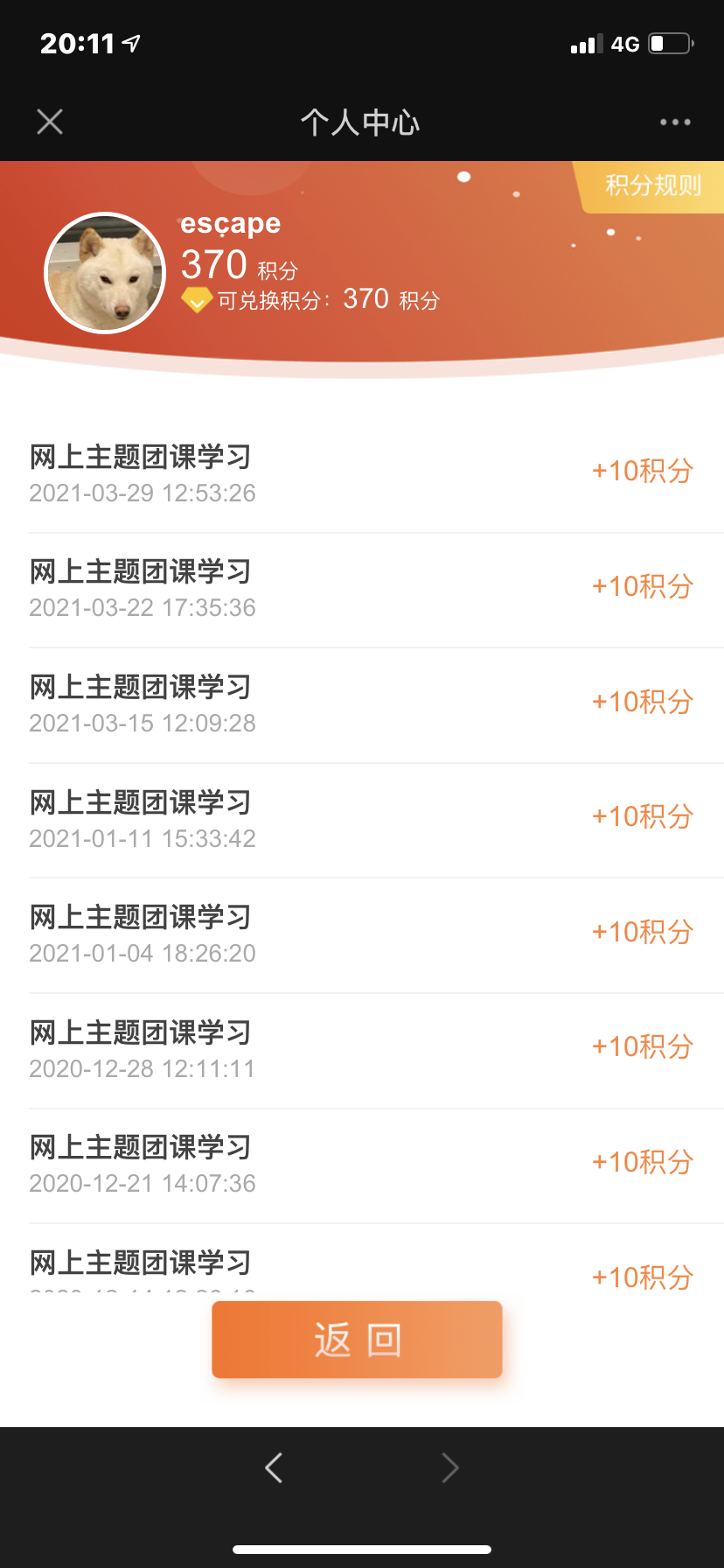The height and width of the screenshot is (1568, 724).
Task: View the 积分规则 points rules
Action: 652,185
